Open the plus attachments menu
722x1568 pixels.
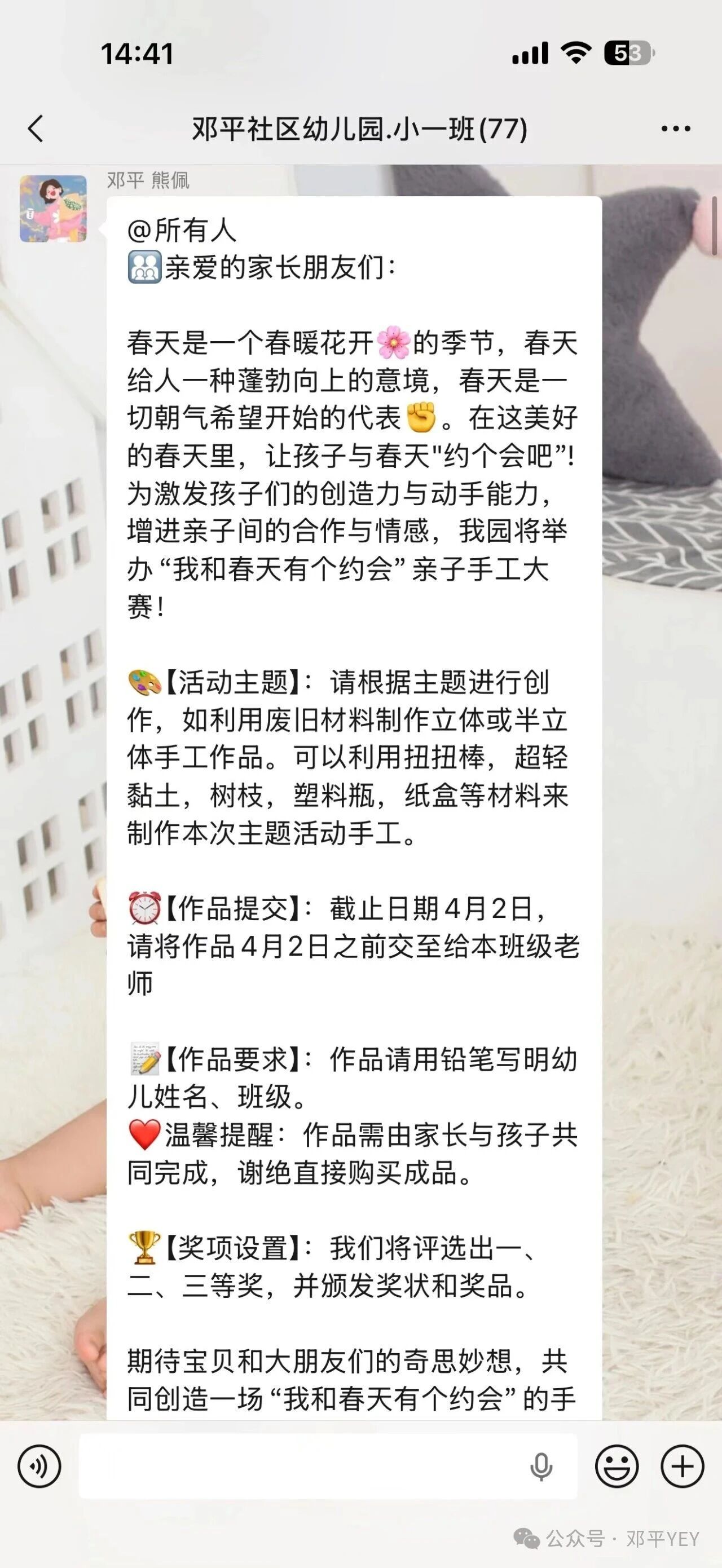pyautogui.click(x=682, y=1467)
